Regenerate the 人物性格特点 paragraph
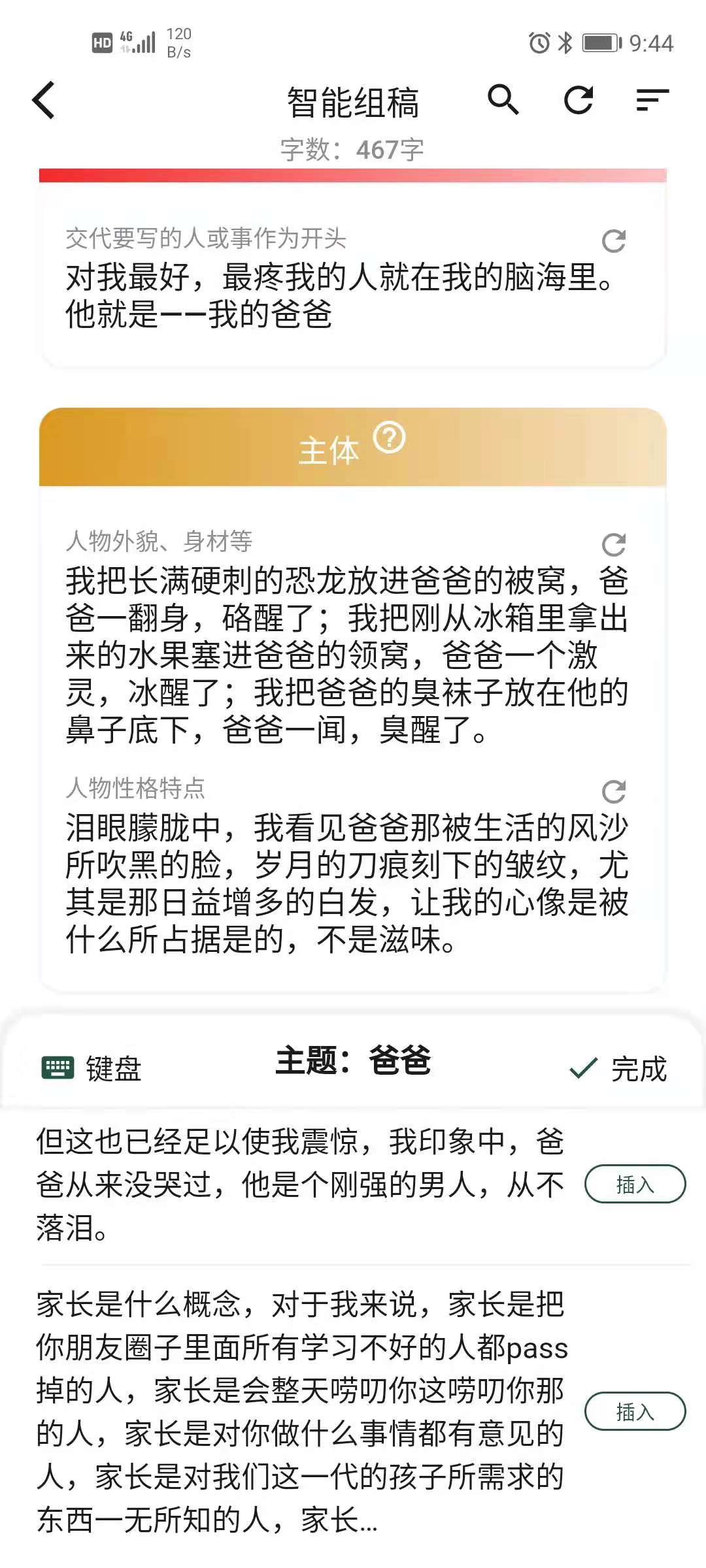The image size is (706, 1568). [613, 791]
